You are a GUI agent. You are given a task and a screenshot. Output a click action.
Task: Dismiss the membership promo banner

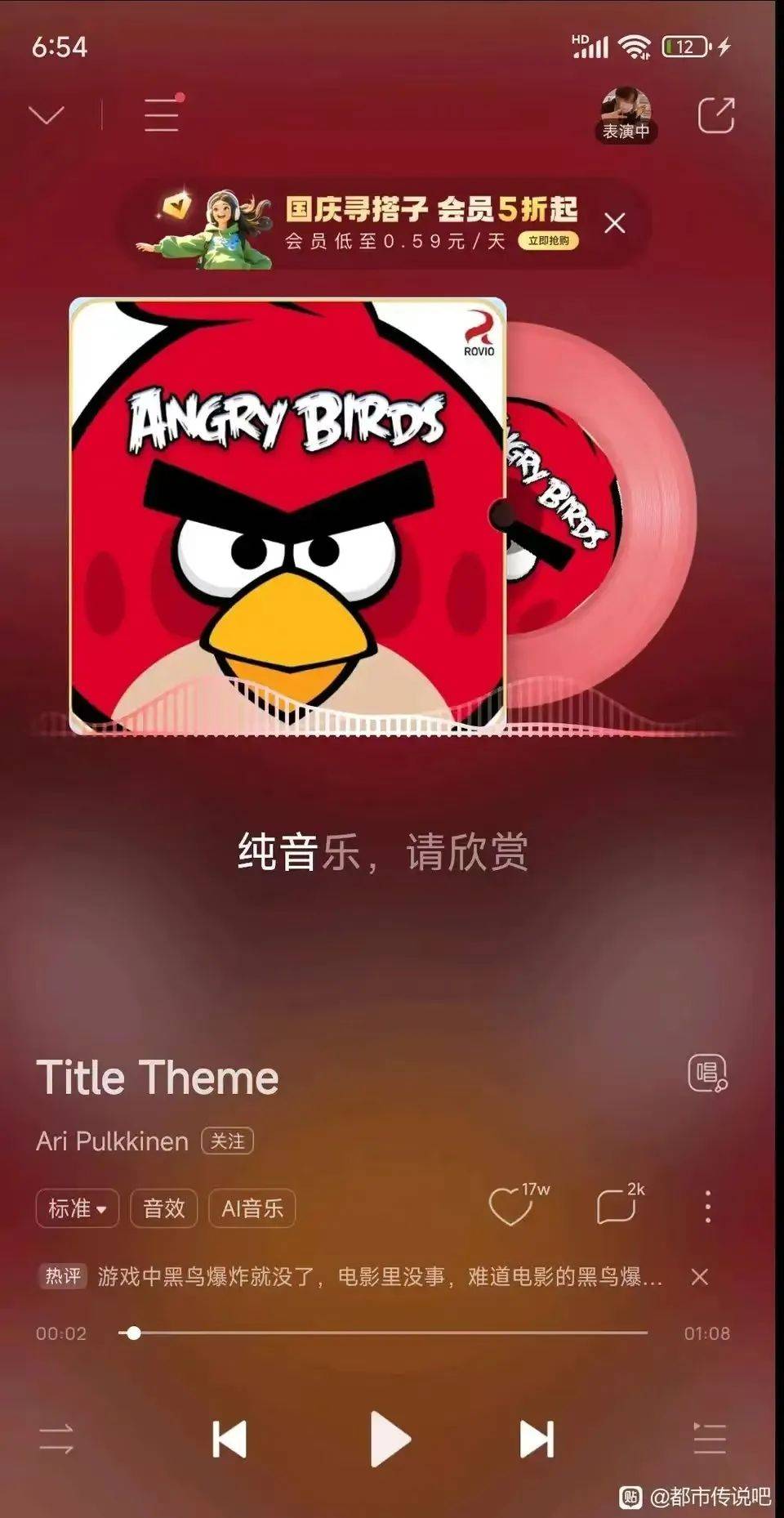[615, 223]
